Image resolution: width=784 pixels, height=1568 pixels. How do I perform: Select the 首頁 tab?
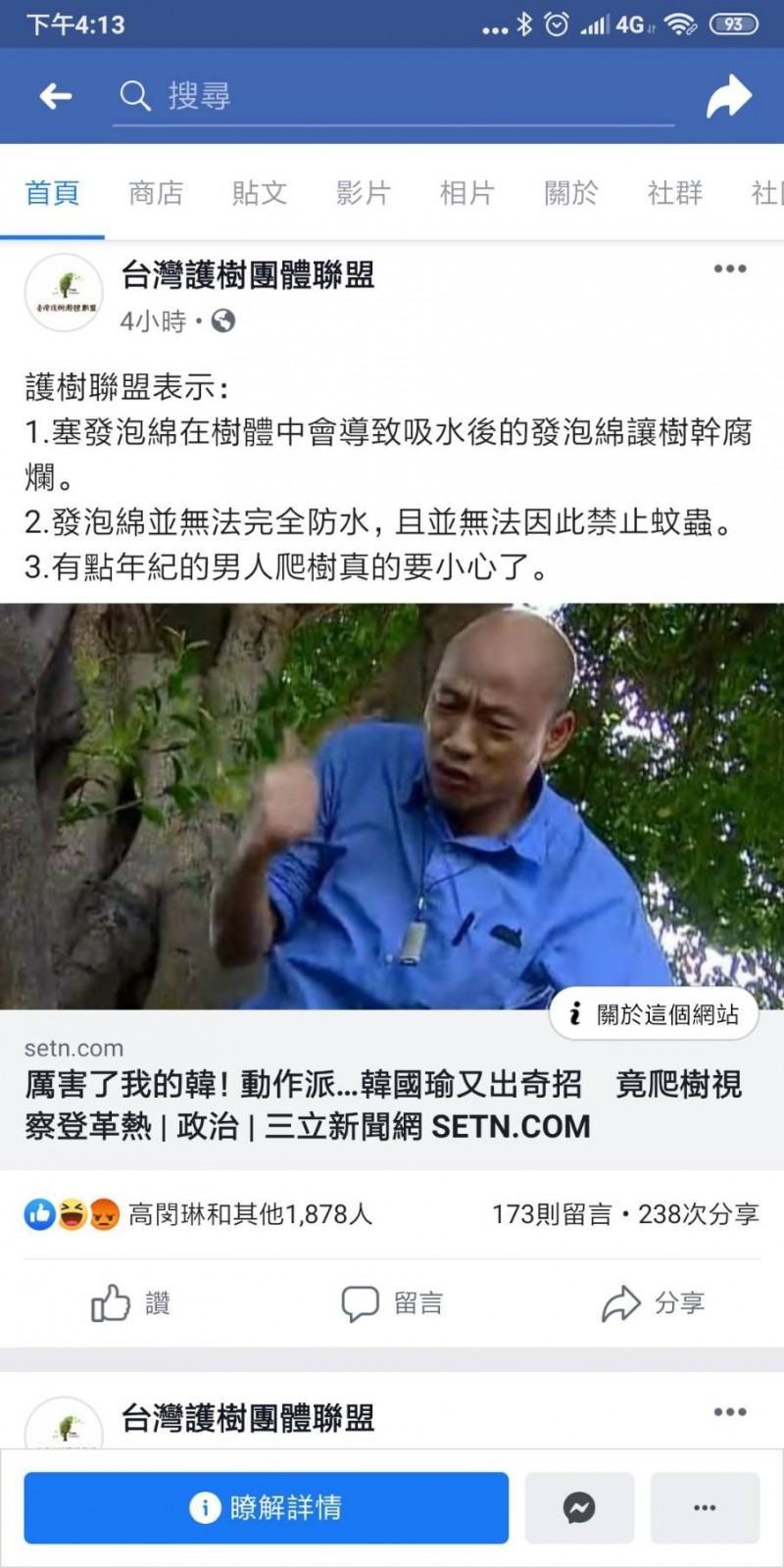pos(52,193)
